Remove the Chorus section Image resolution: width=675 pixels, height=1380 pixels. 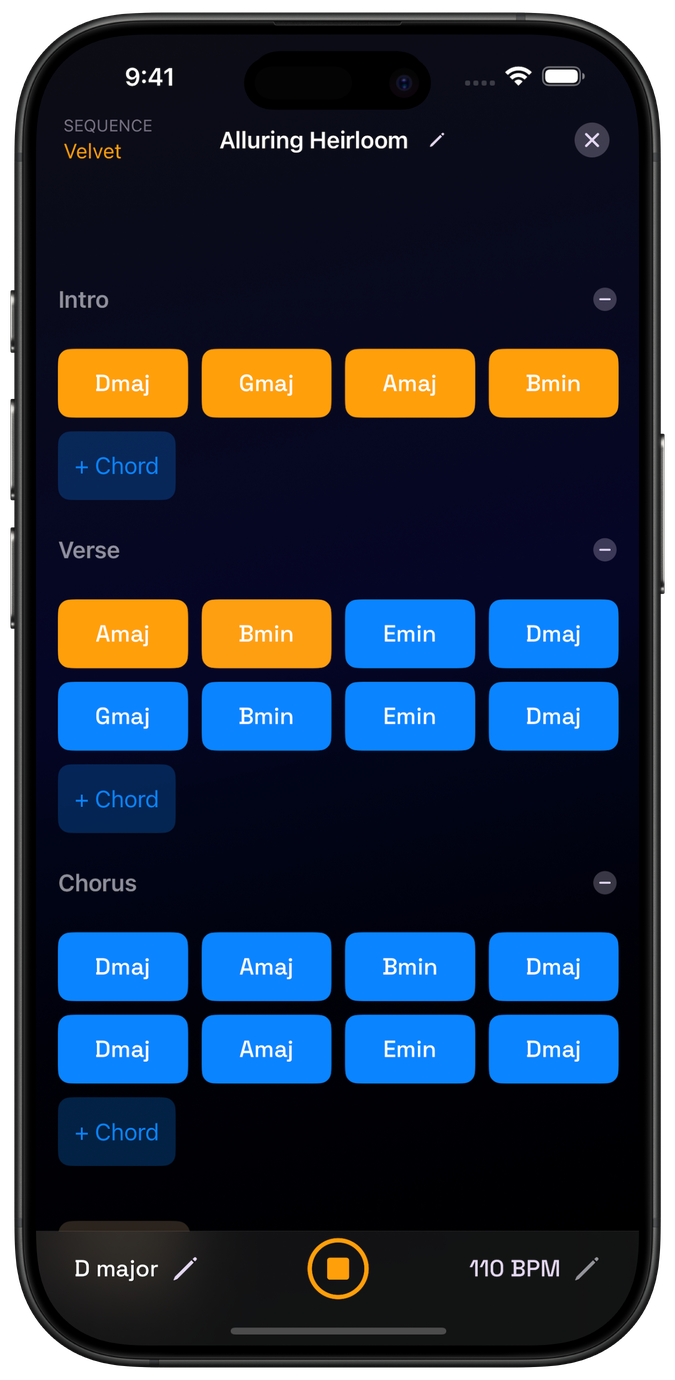(604, 883)
